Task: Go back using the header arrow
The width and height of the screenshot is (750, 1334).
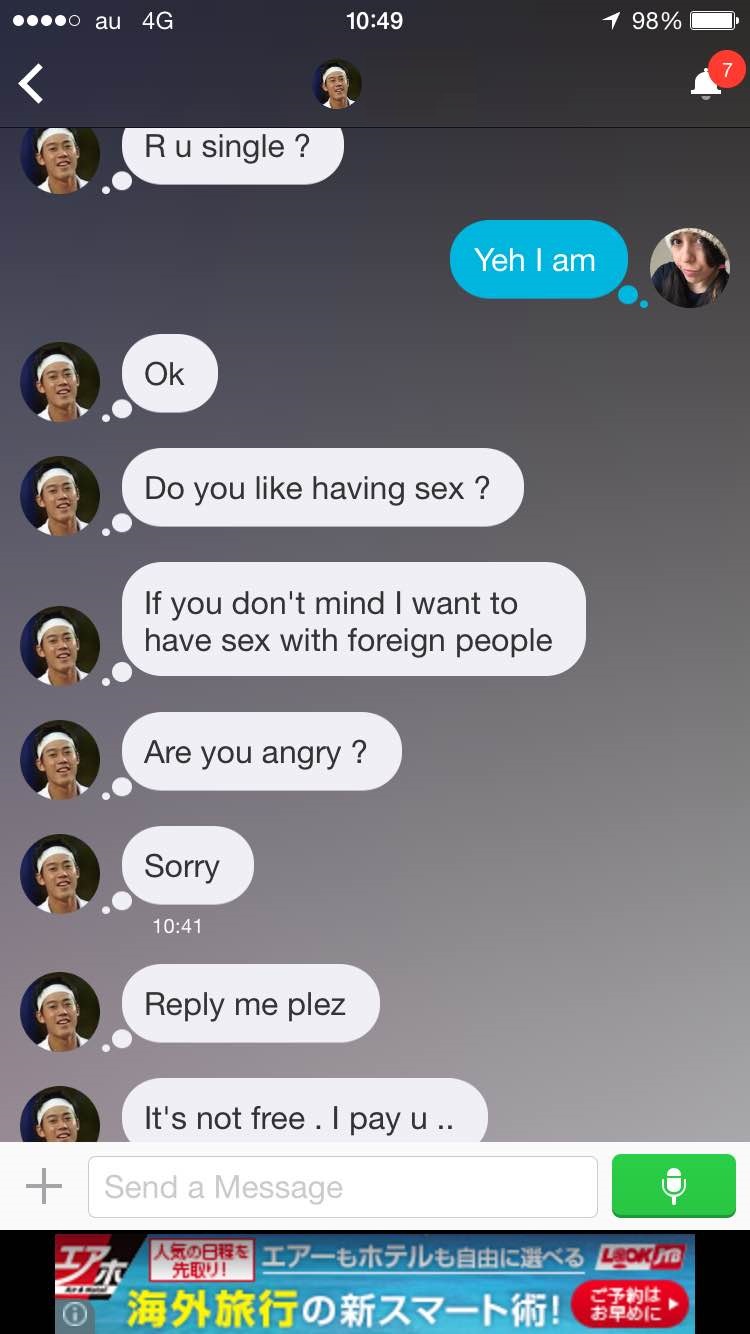Action: [31, 84]
